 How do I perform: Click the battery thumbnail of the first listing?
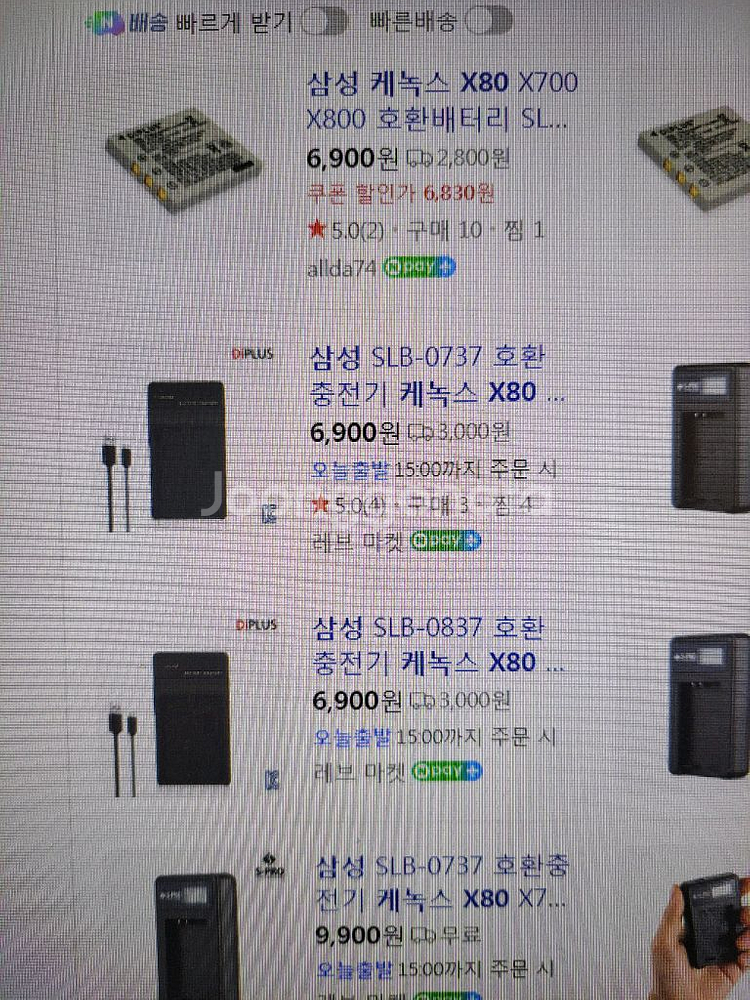click(x=180, y=155)
